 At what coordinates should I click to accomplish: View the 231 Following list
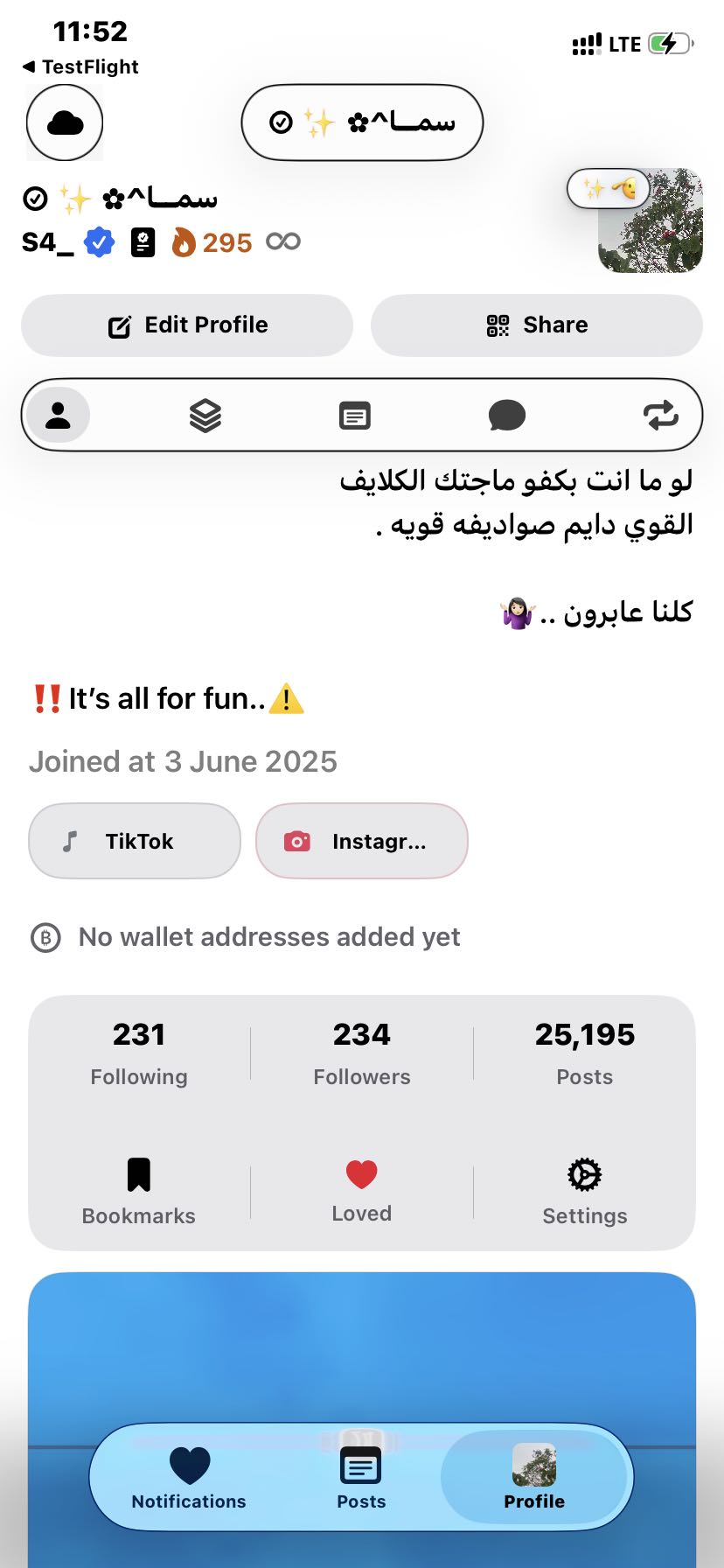139,1053
